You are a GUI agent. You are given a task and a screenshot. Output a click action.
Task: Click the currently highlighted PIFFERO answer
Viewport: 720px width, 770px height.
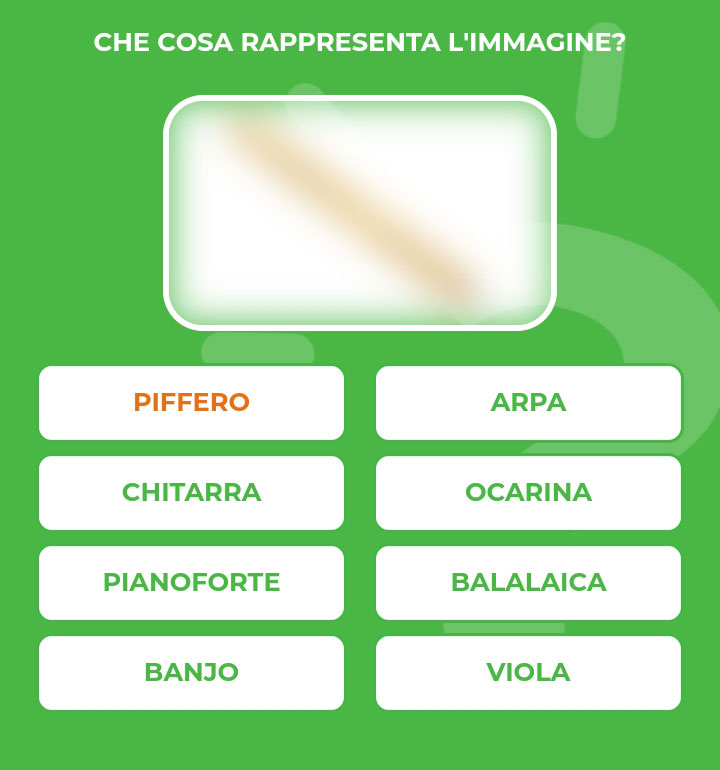pyautogui.click(x=191, y=403)
